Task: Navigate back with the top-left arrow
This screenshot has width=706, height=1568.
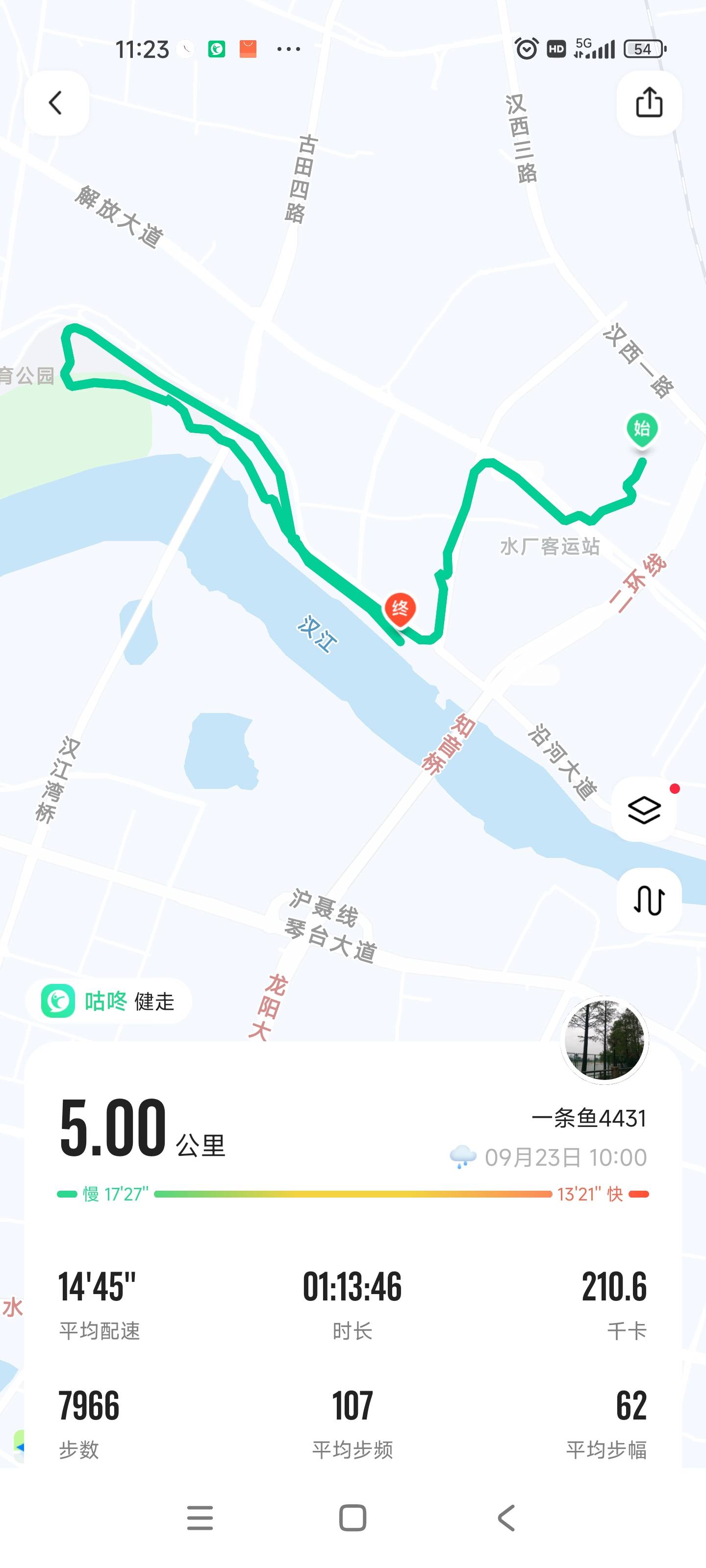Action: (x=56, y=103)
